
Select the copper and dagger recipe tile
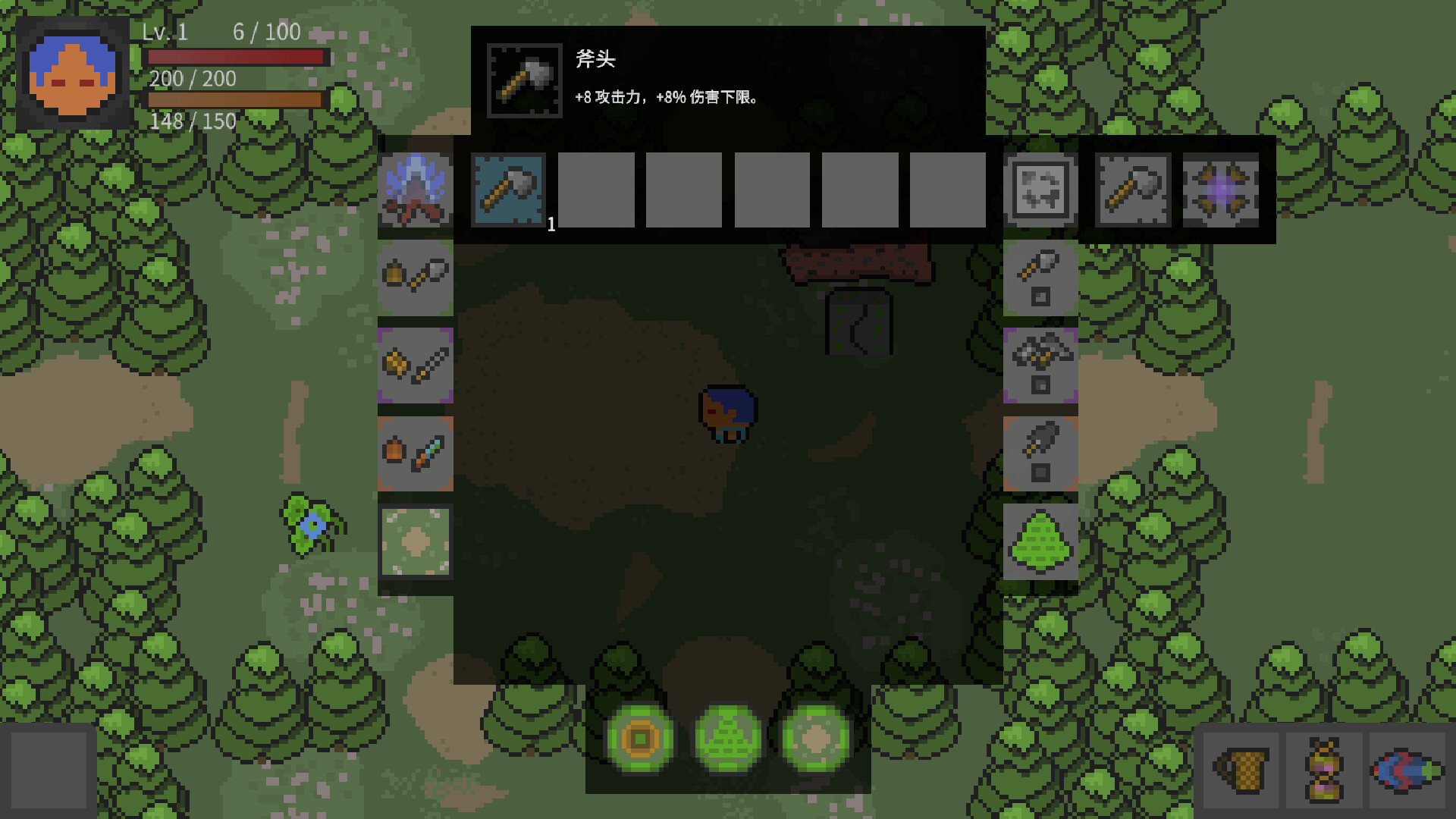pyautogui.click(x=416, y=453)
